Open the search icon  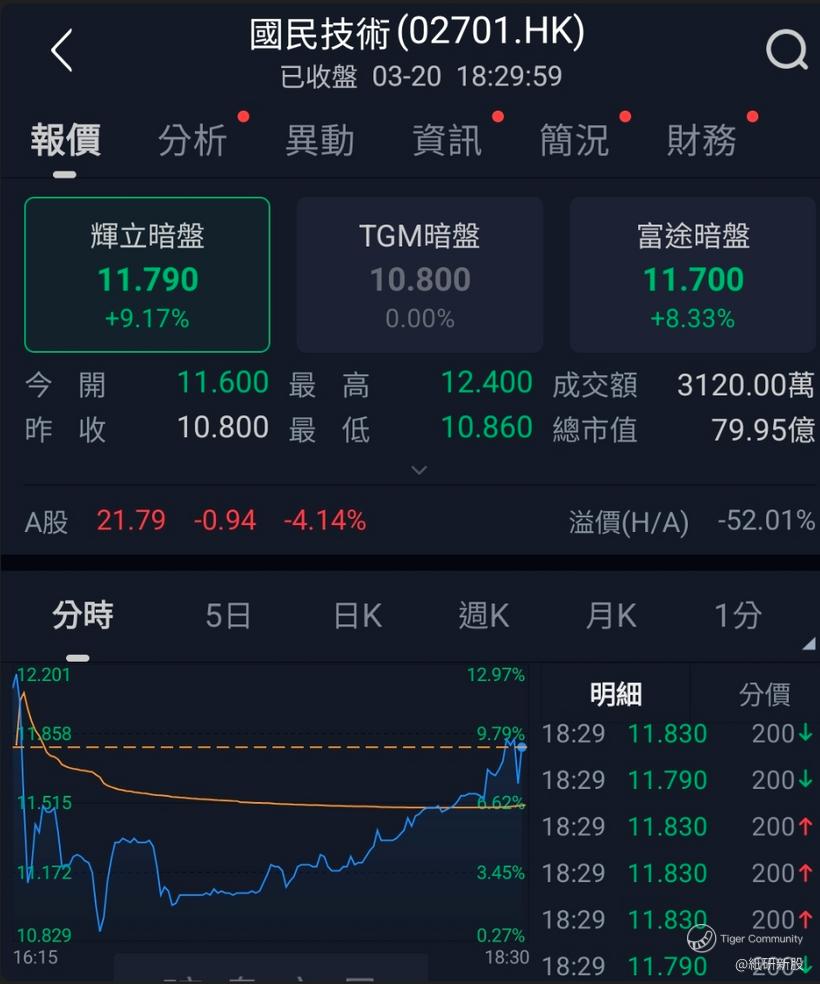coord(786,50)
